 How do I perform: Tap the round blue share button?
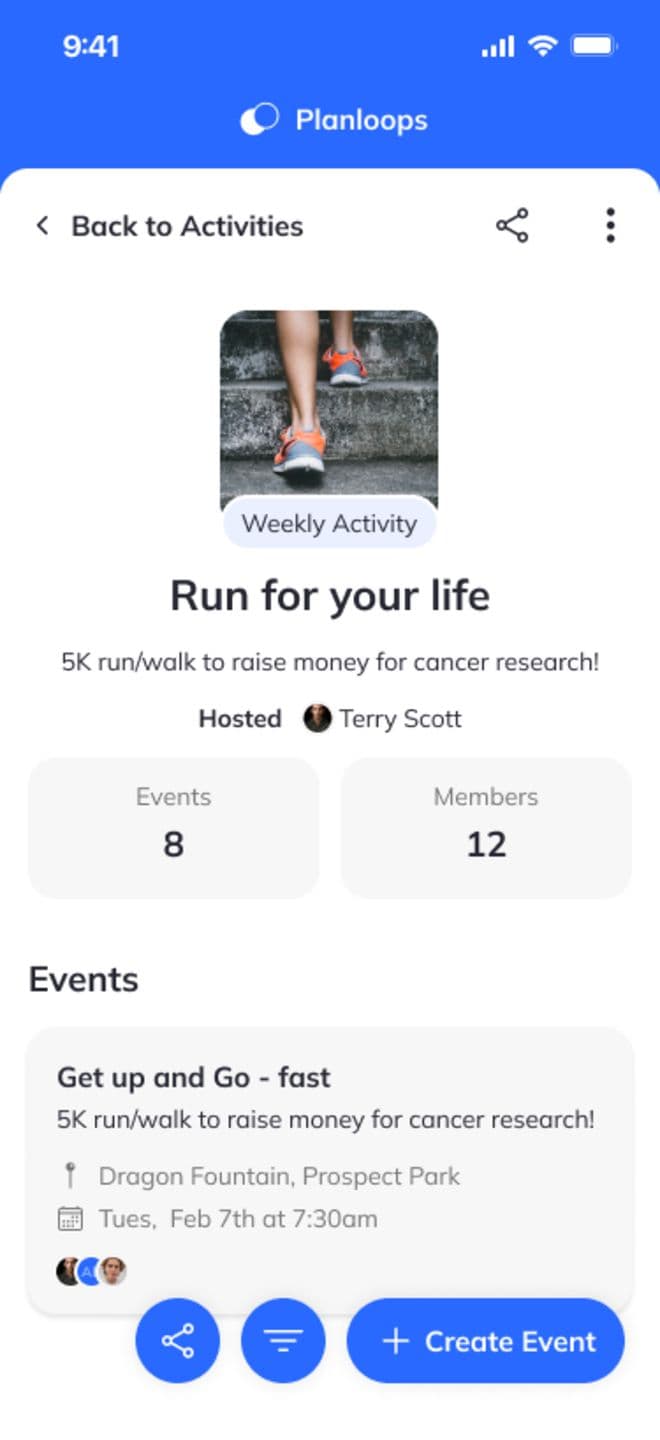(178, 1341)
